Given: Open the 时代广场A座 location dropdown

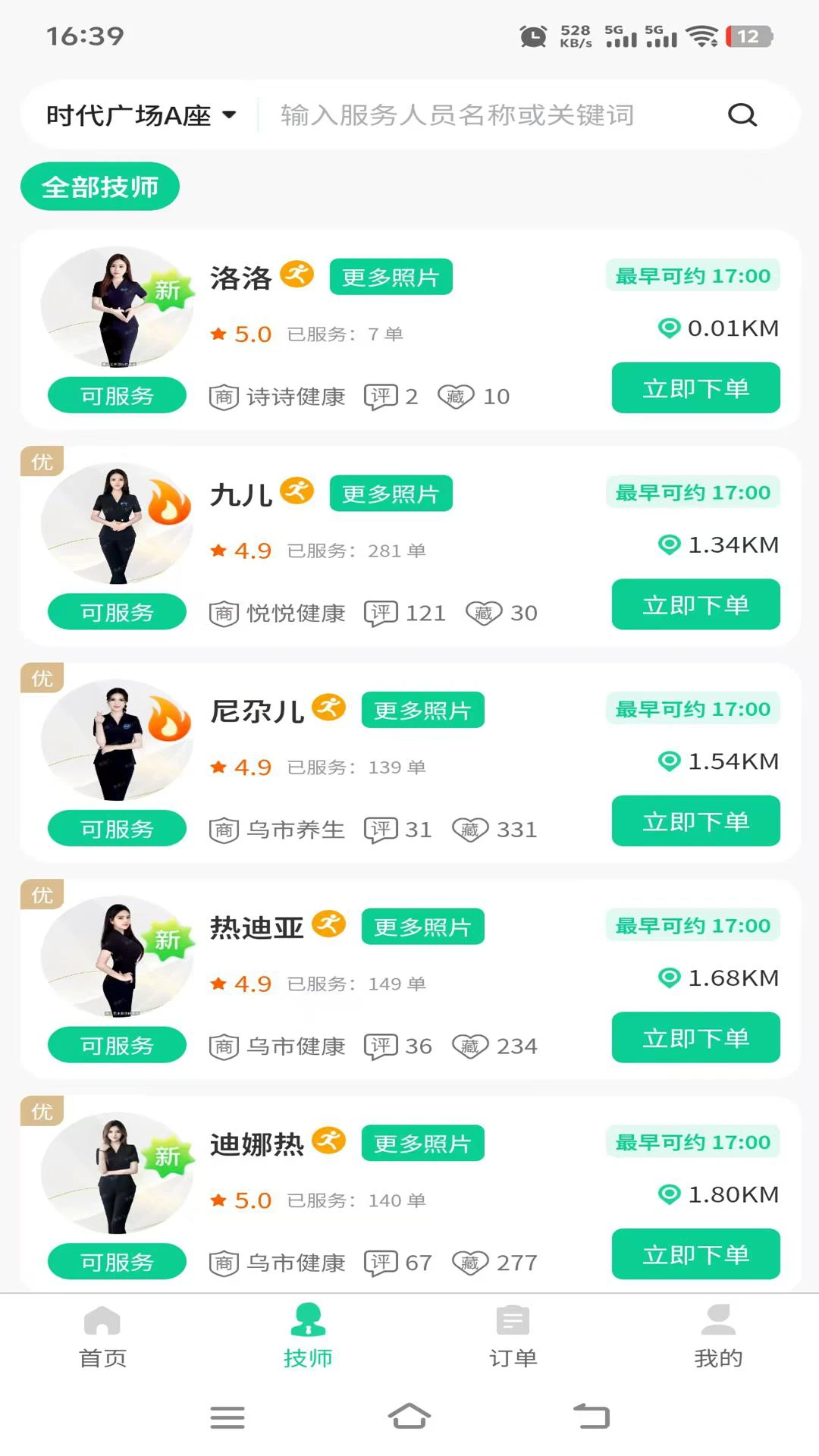Looking at the screenshot, I should (140, 115).
